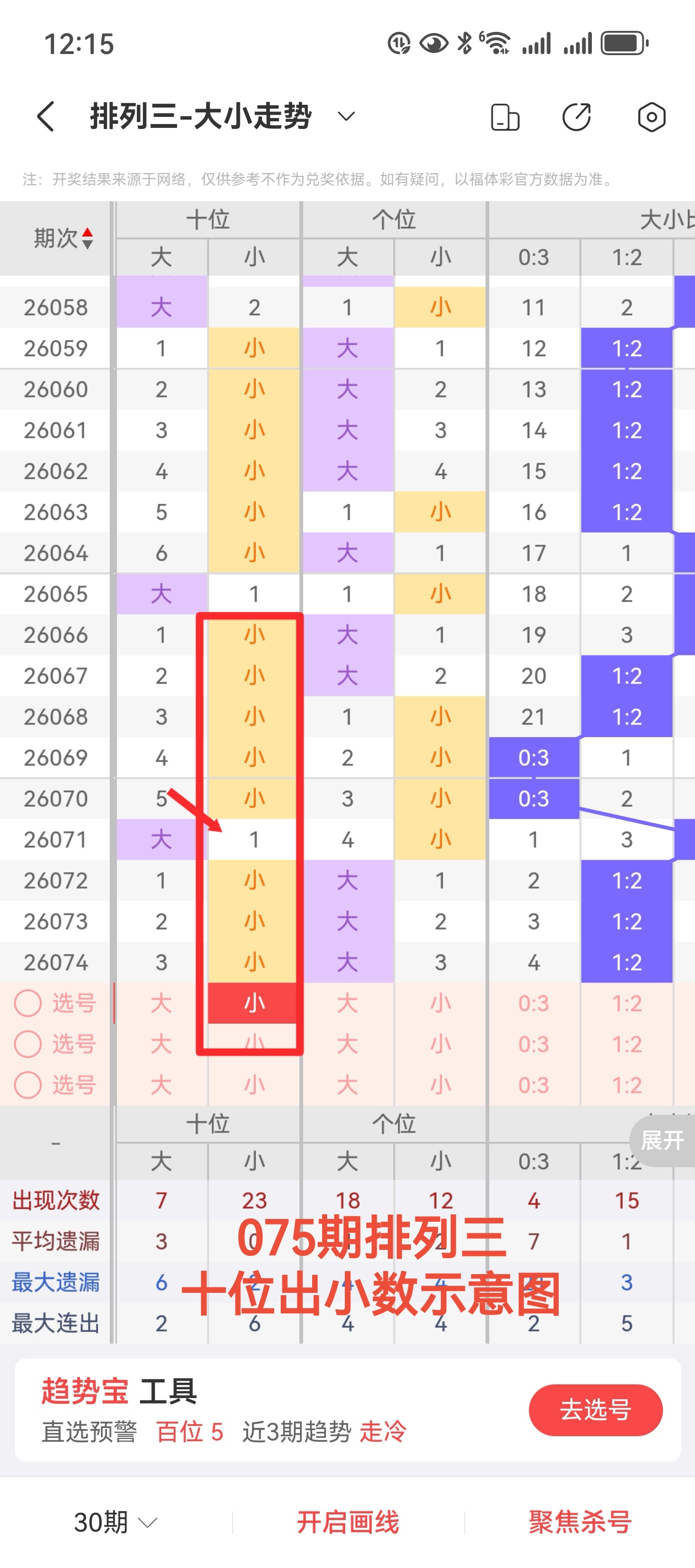Go back using the top-left arrow
Viewport: 695px width, 1568px height.
pyautogui.click(x=46, y=116)
